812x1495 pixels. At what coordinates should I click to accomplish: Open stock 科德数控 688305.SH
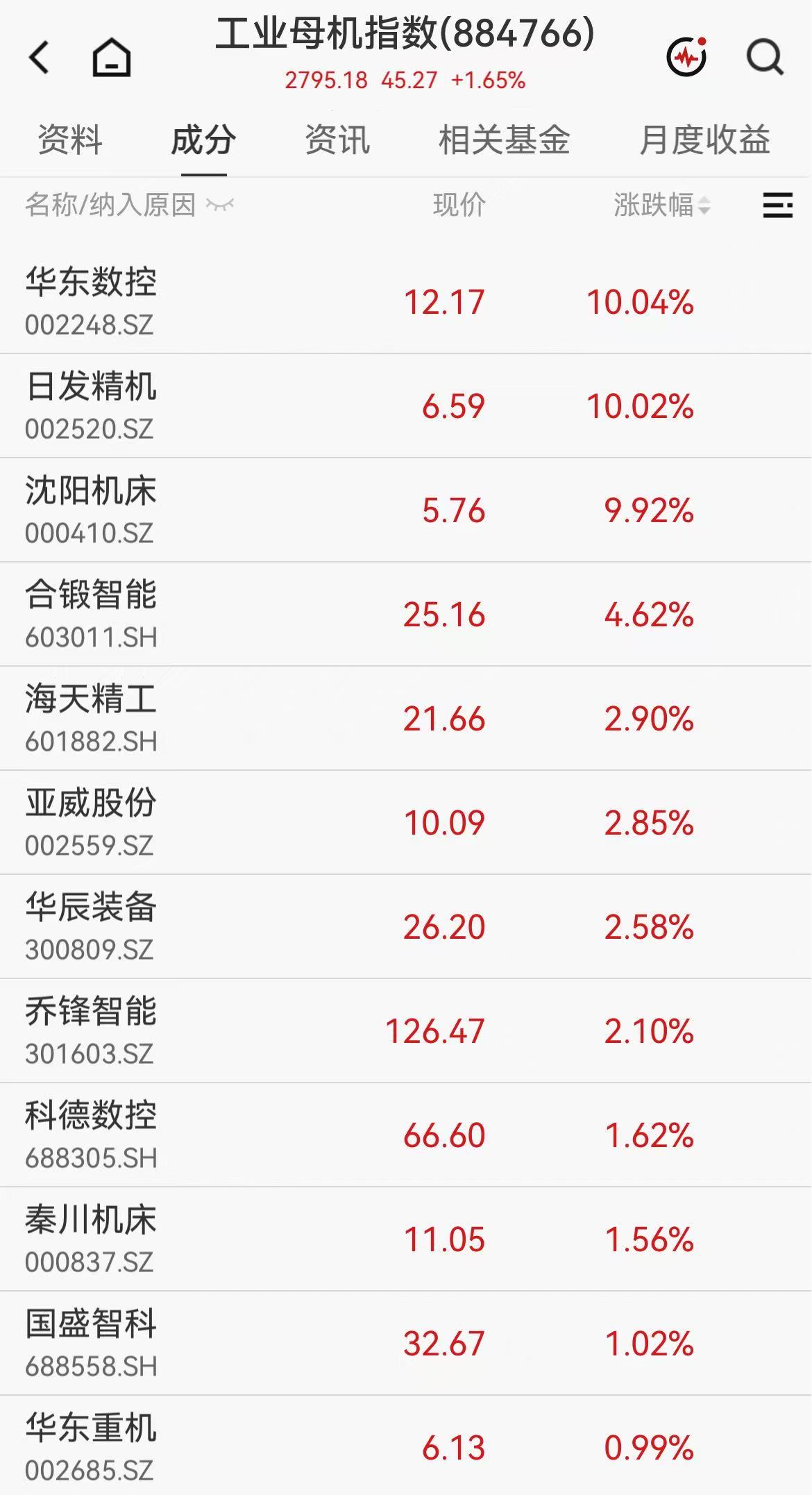[406, 1135]
